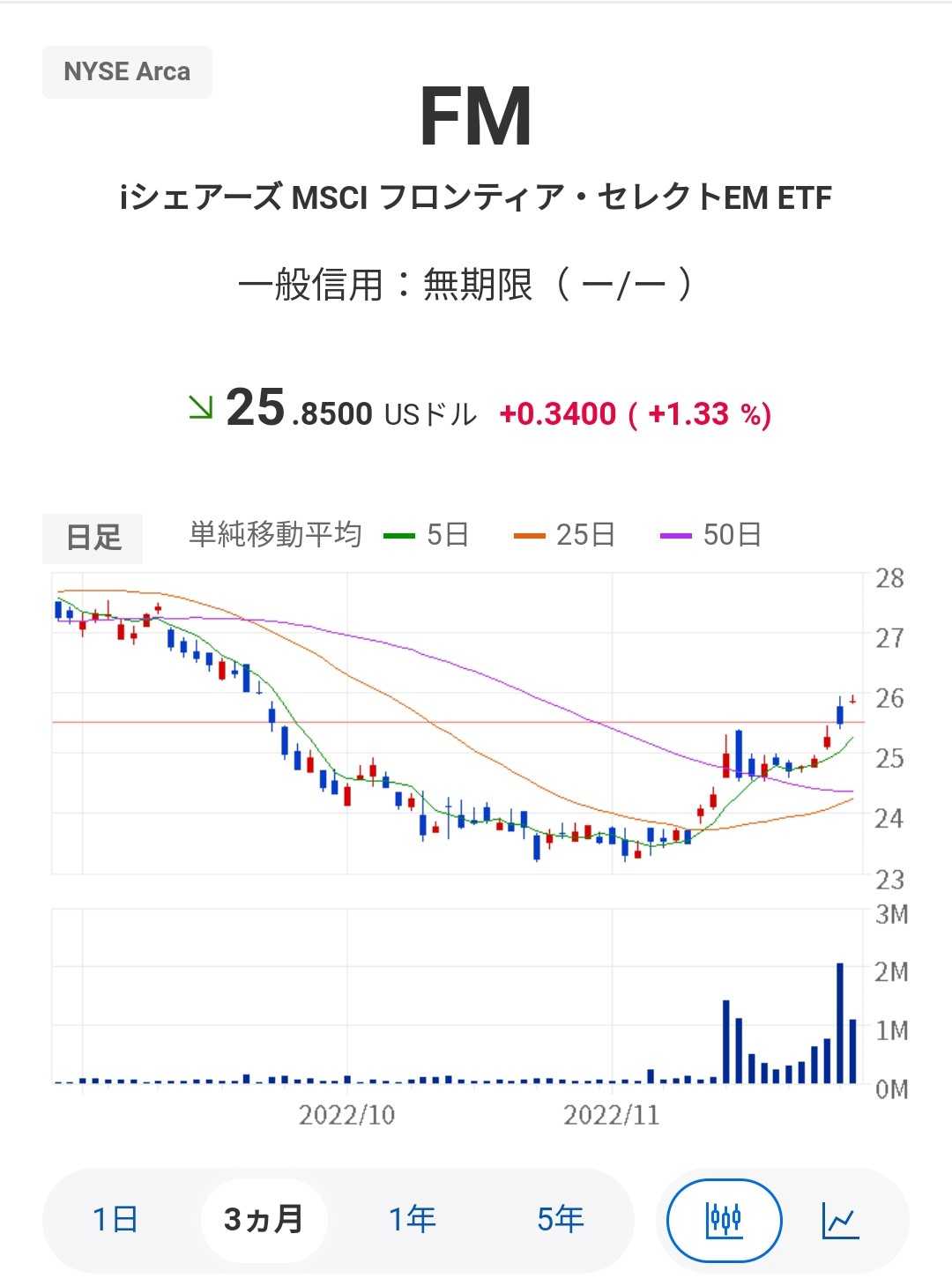Switch chart range to 1年
This screenshot has width=952, height=1286.
pos(413,1220)
